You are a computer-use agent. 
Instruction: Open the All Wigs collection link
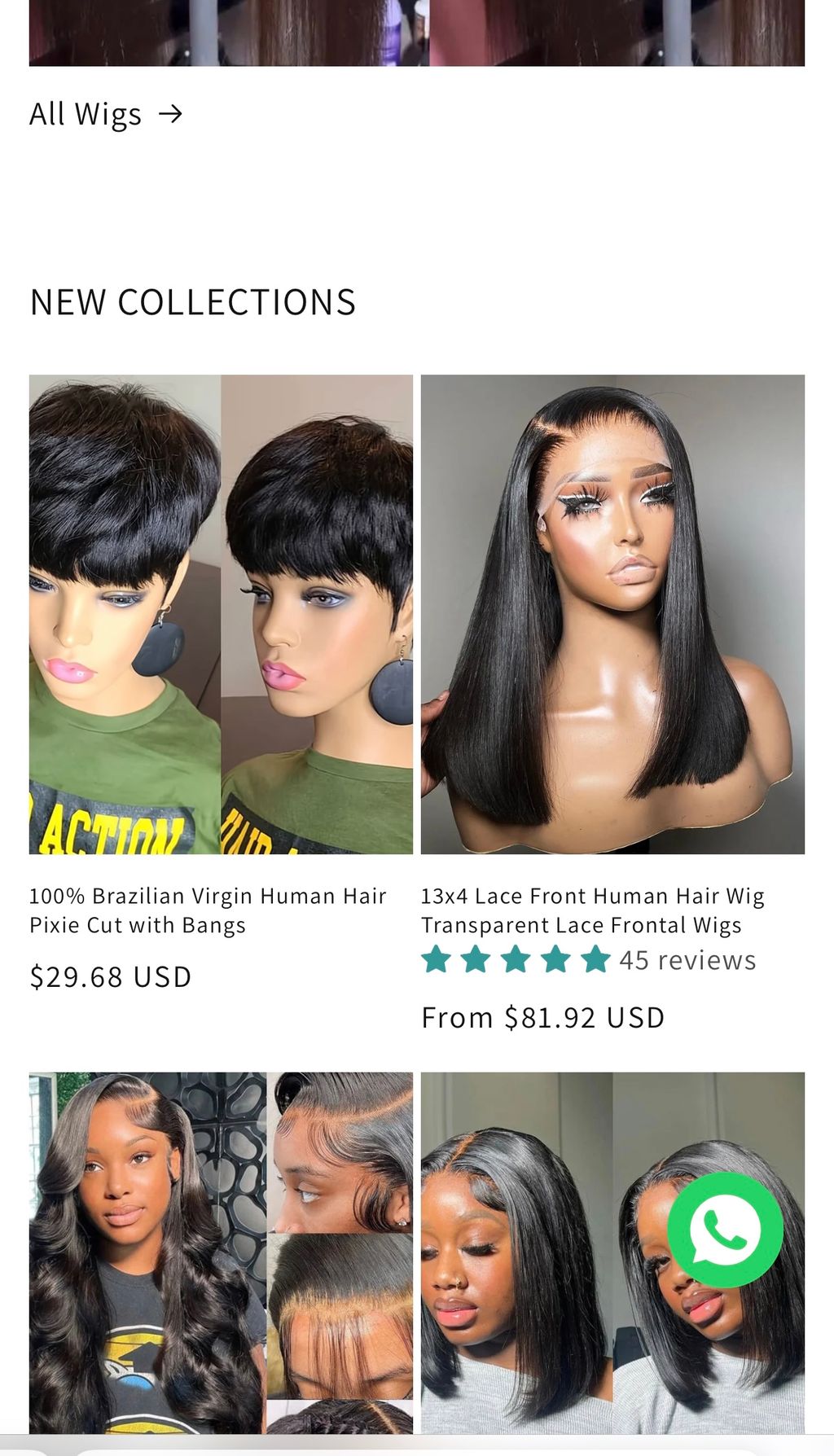click(106, 115)
